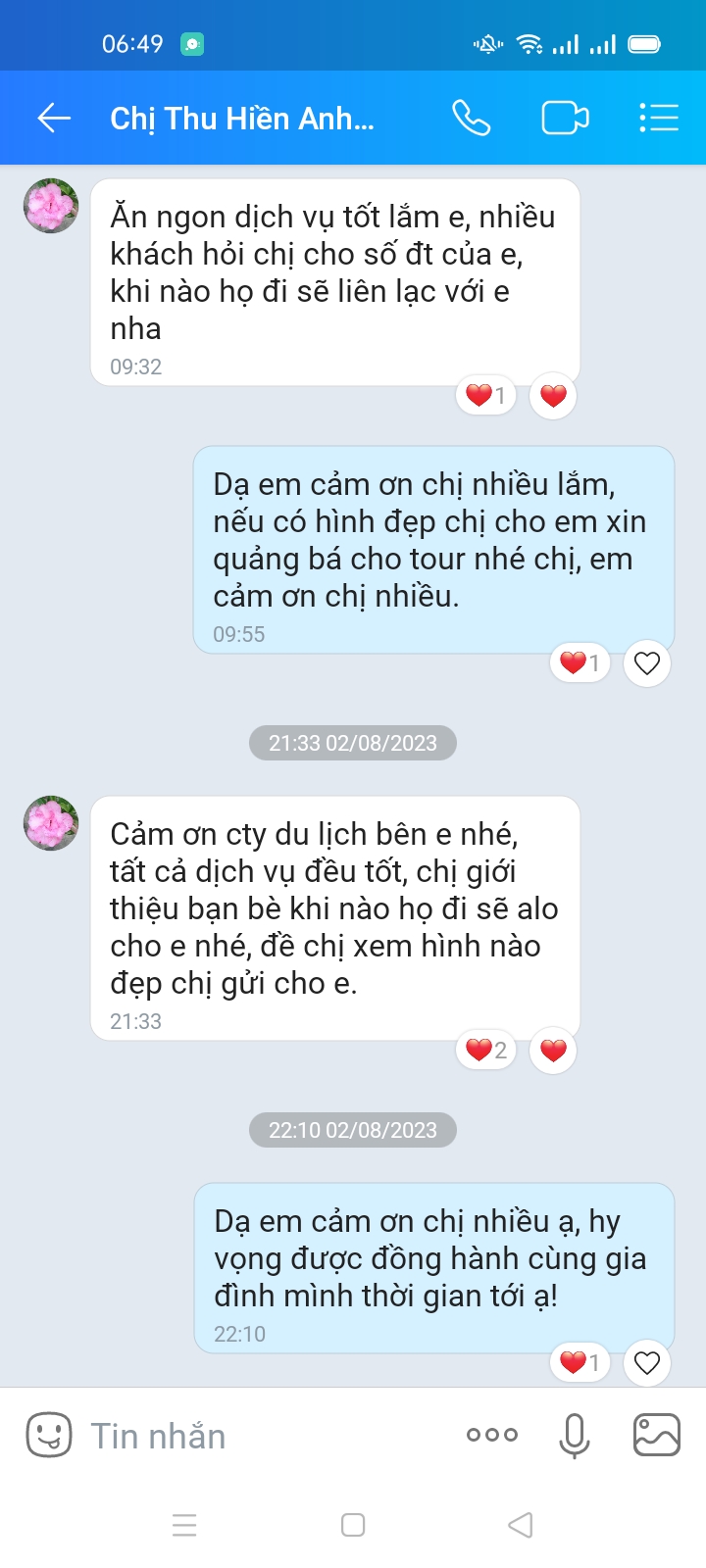Open the sticker and emoji picker
Image resolution: width=706 pixels, height=1568 pixels.
pyautogui.click(x=48, y=1436)
